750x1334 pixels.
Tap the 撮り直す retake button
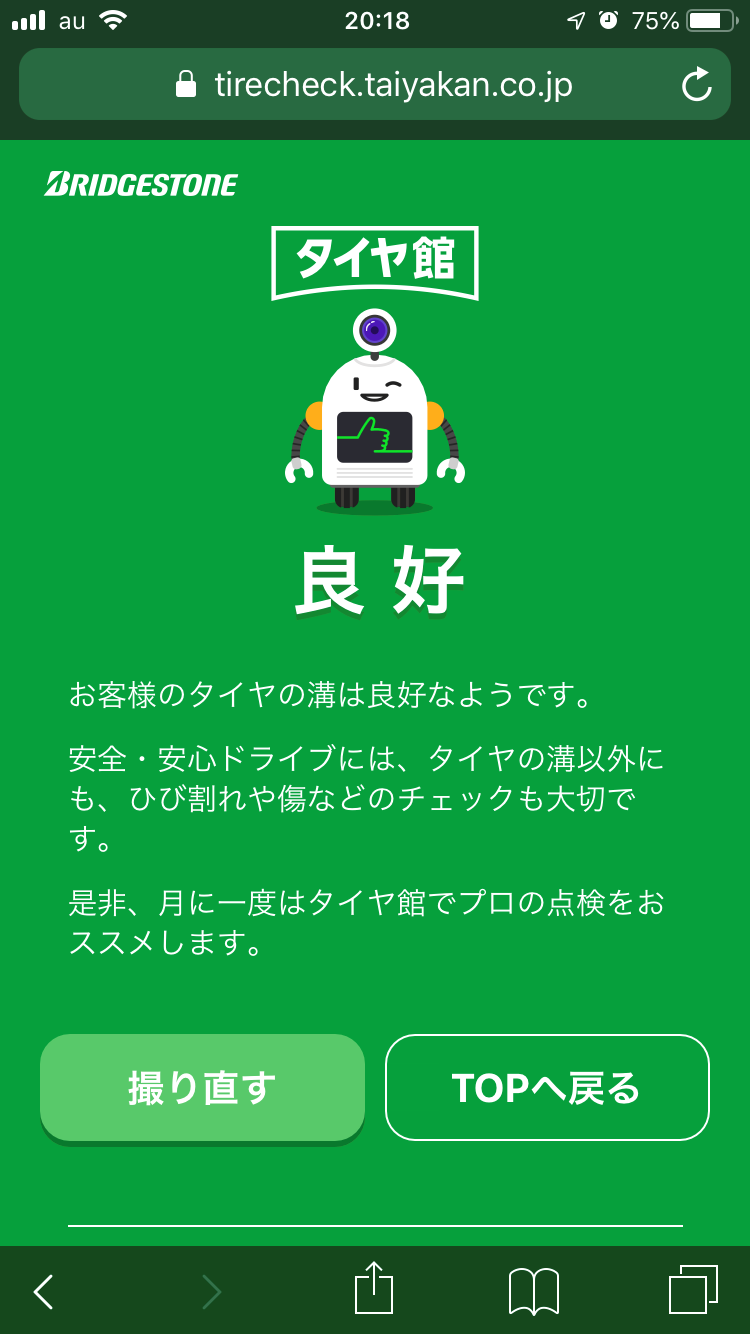(202, 1088)
